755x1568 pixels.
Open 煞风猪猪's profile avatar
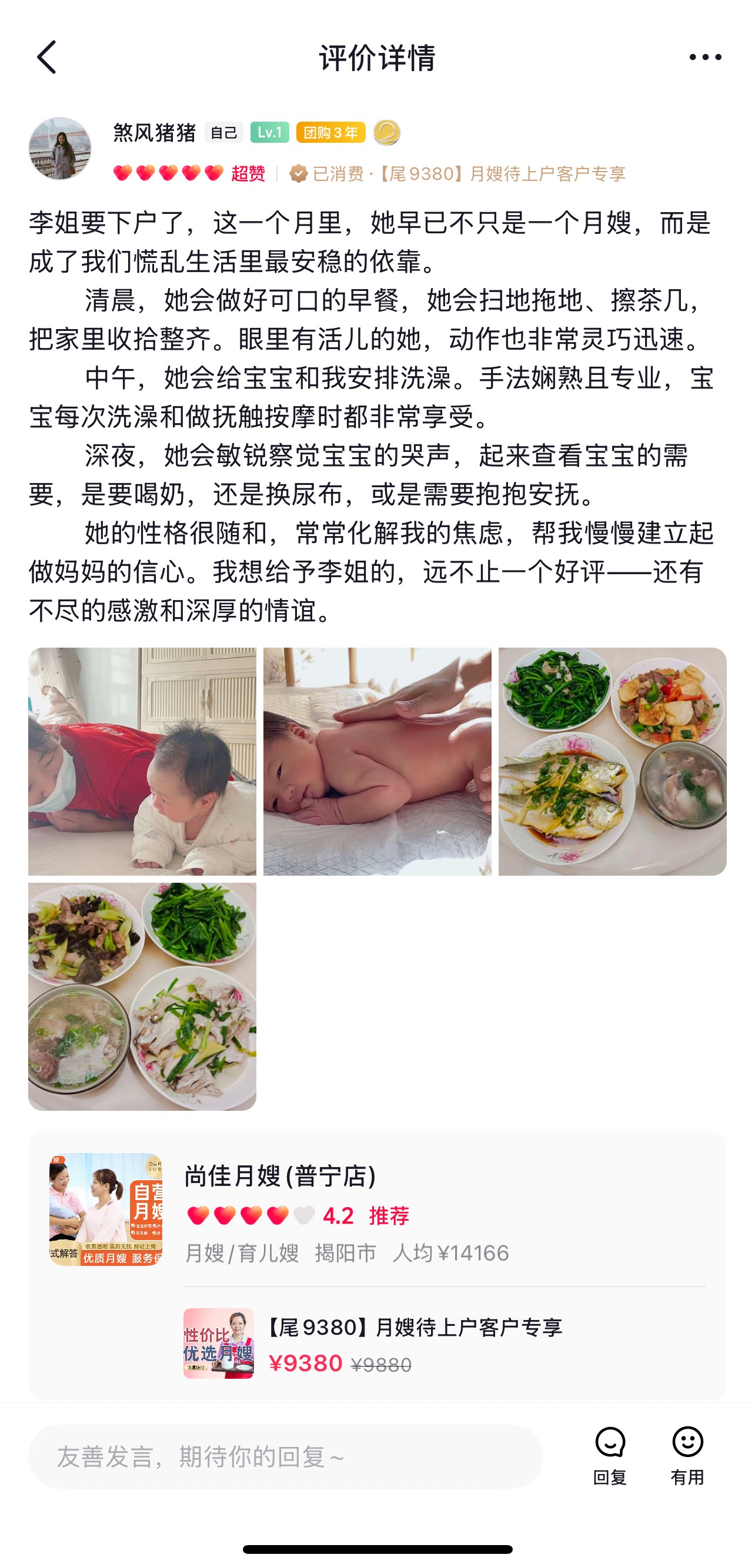click(59, 149)
